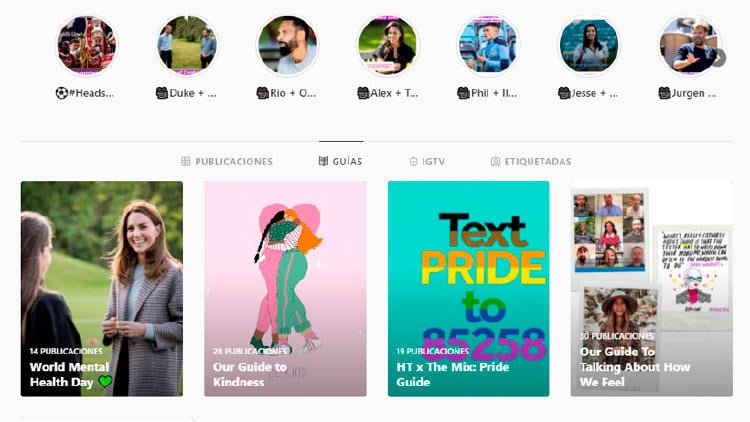
Task: Open the Rio + O story highlight
Action: click(288, 46)
